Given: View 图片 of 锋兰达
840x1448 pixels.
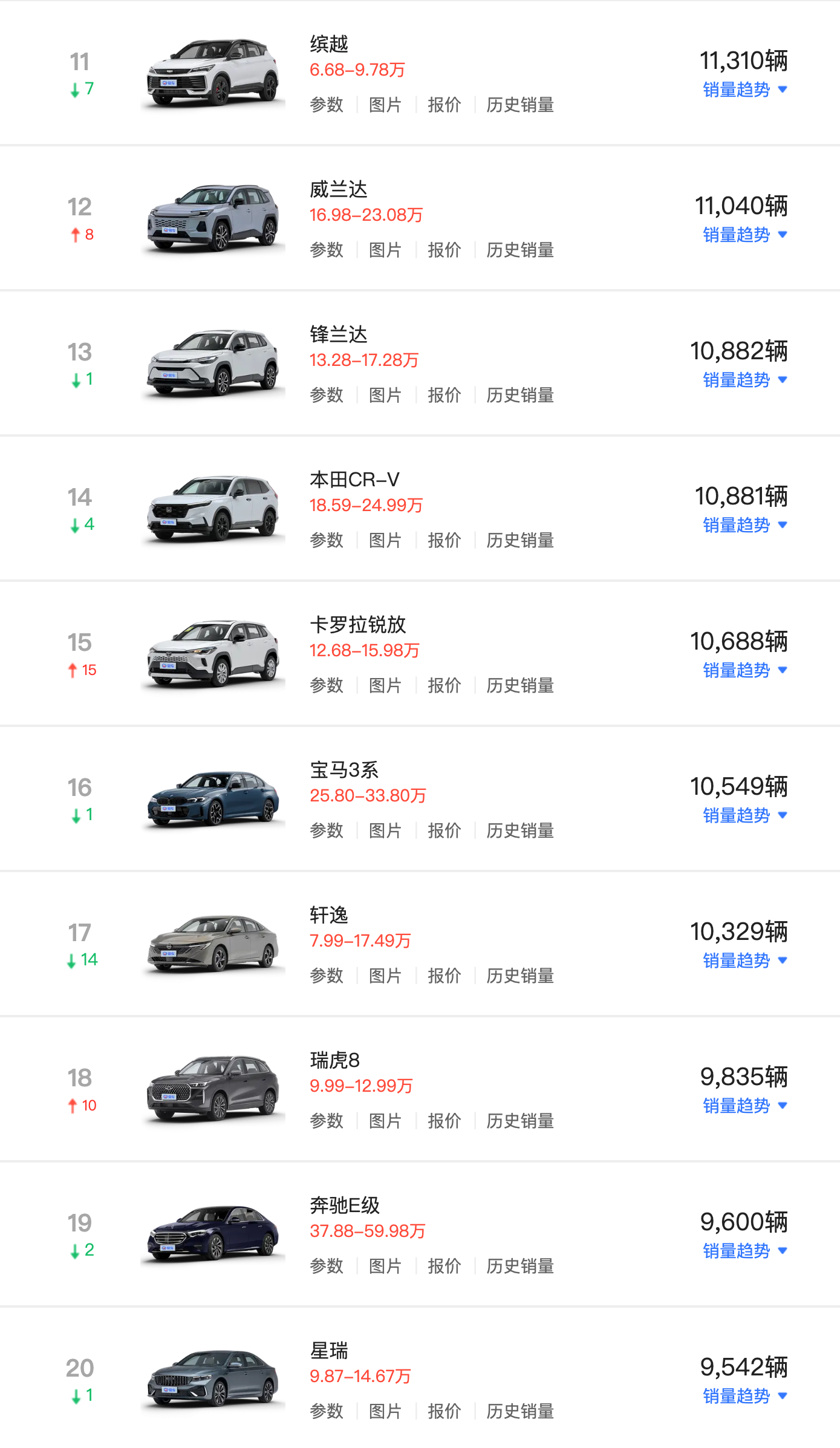Looking at the screenshot, I should (385, 395).
